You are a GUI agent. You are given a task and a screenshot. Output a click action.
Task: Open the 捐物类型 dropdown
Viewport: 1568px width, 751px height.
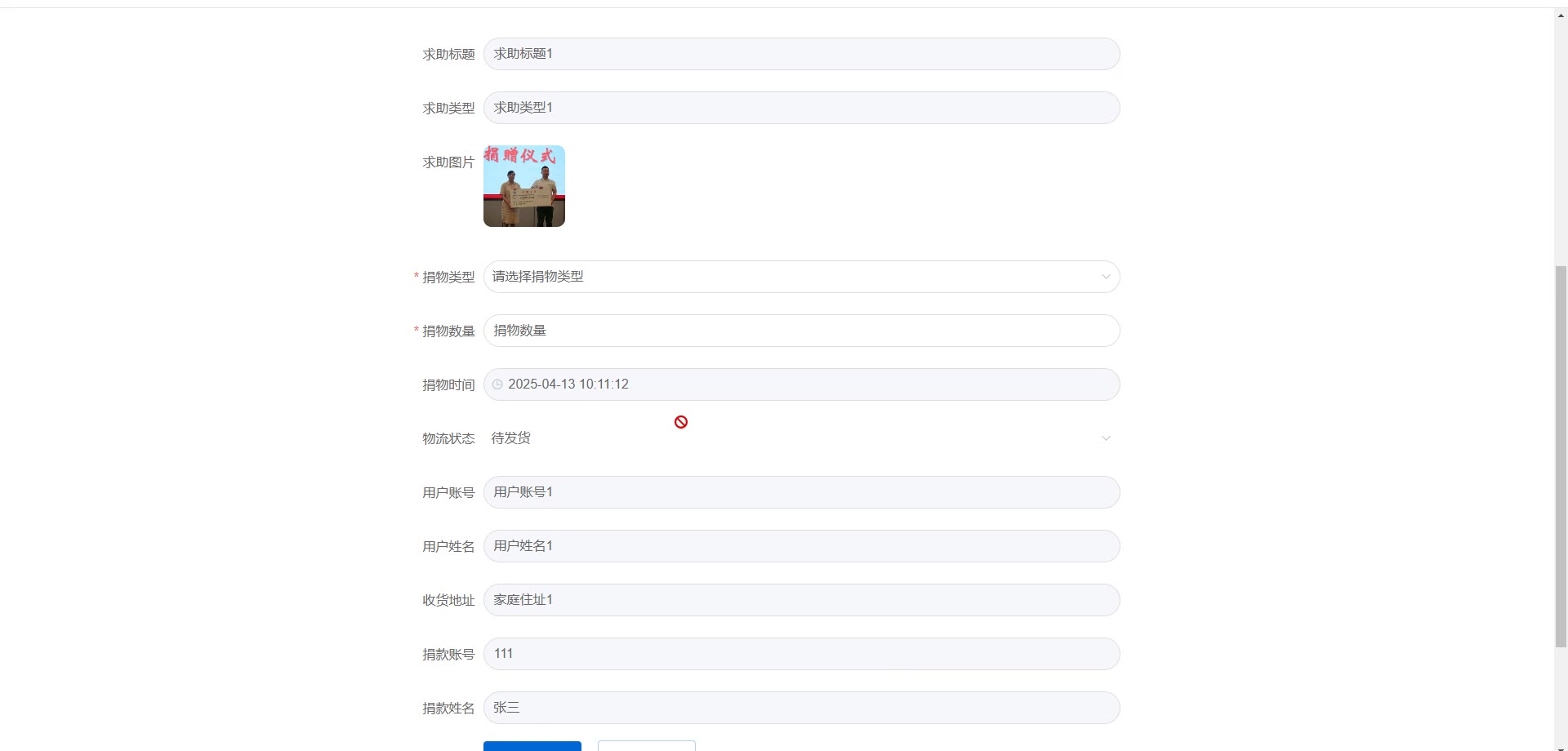click(800, 277)
